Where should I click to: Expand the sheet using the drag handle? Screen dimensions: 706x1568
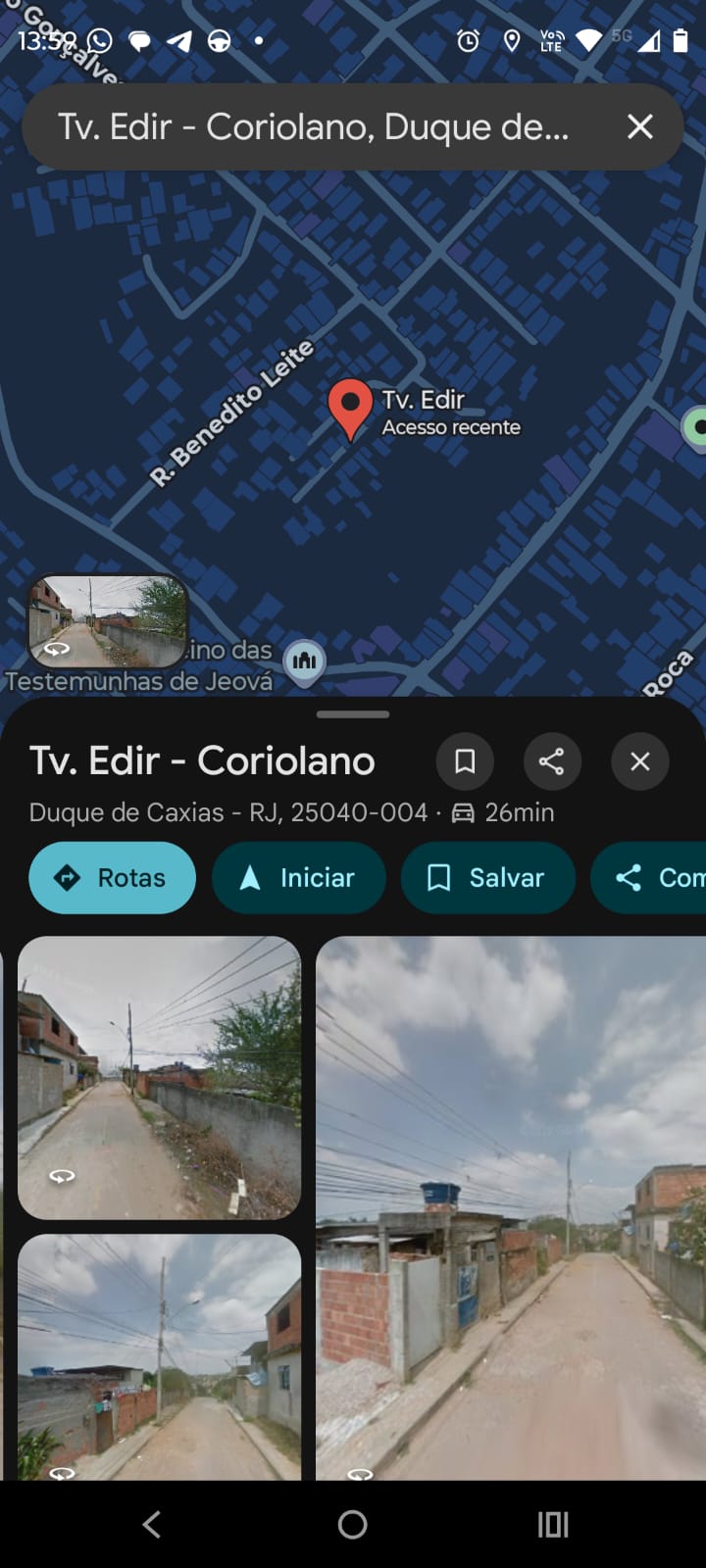click(353, 714)
